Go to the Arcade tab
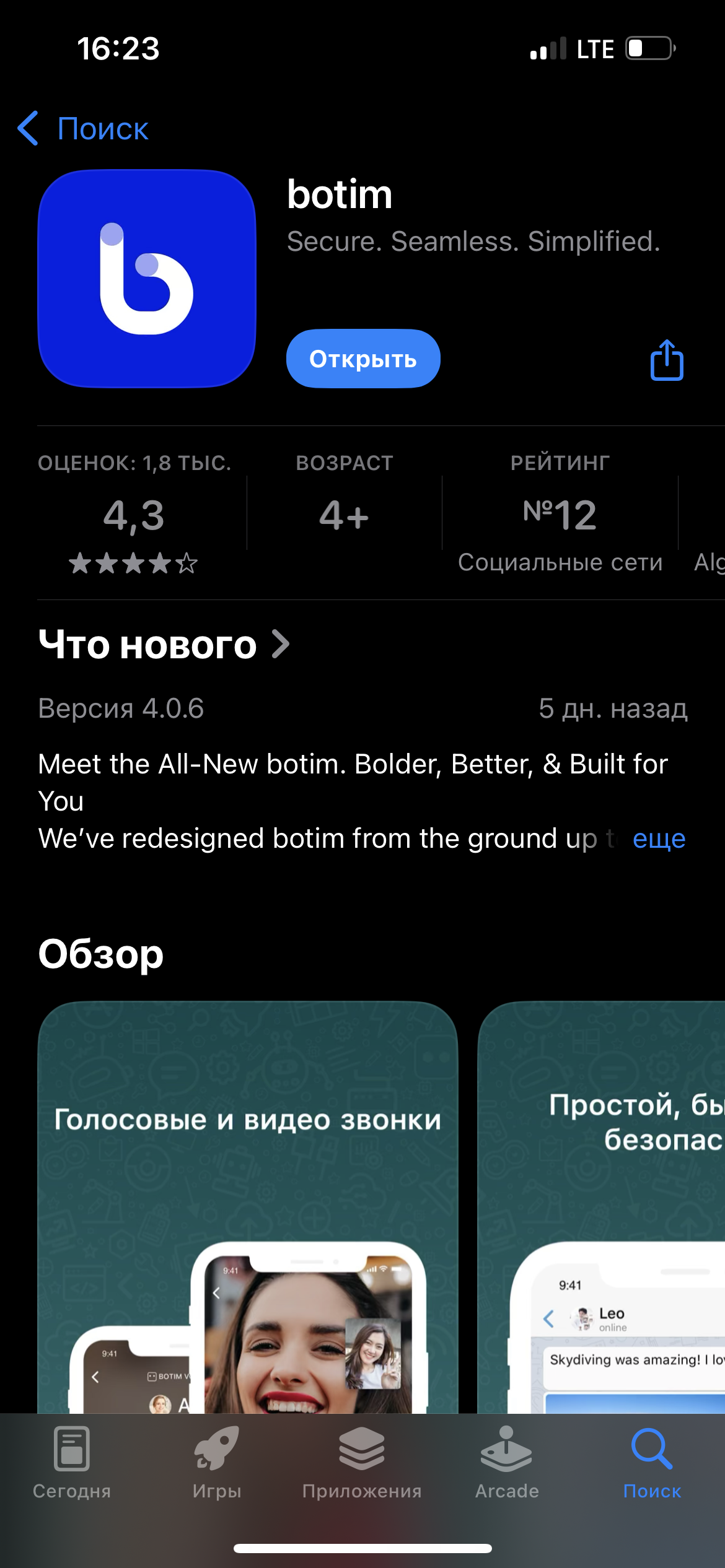 [x=507, y=1463]
